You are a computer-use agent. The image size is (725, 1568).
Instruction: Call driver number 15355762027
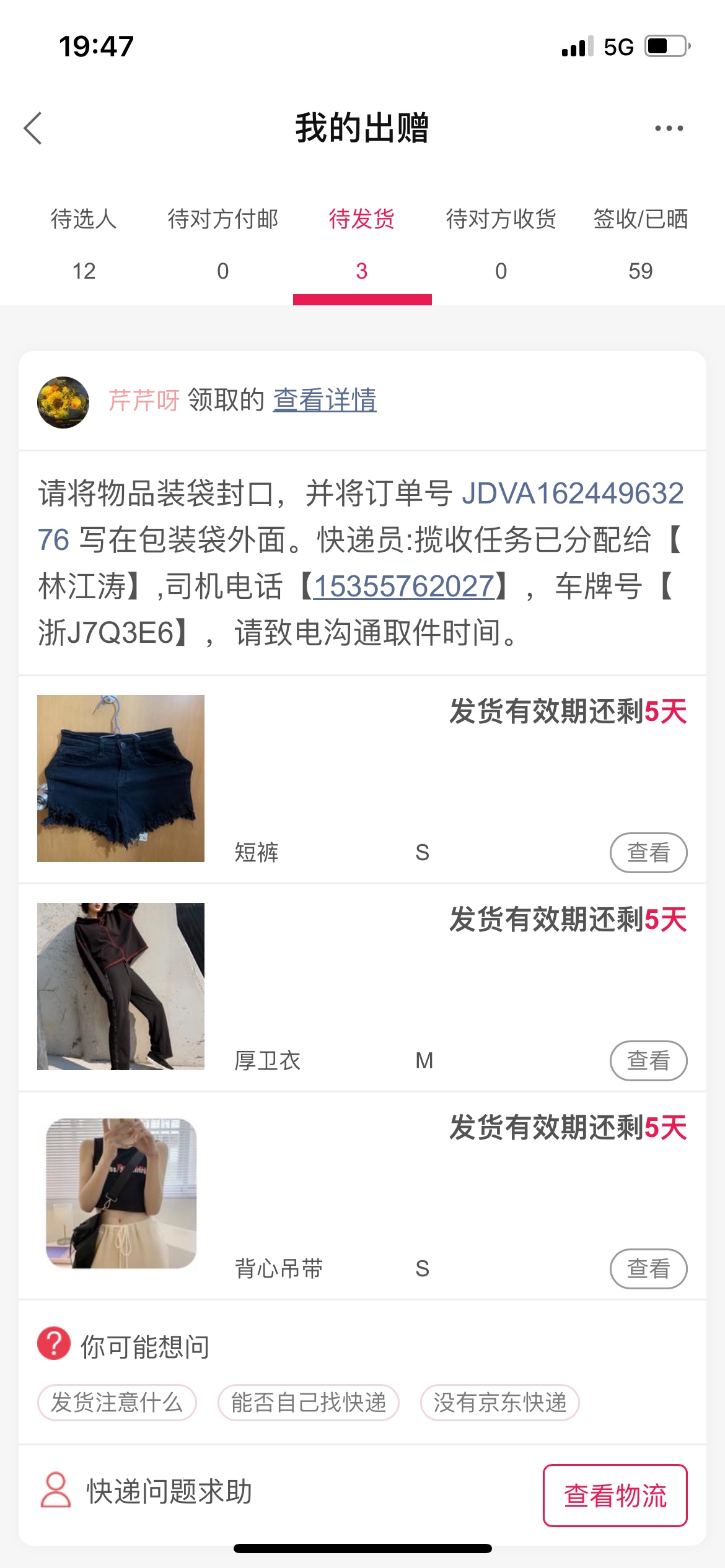tap(404, 586)
